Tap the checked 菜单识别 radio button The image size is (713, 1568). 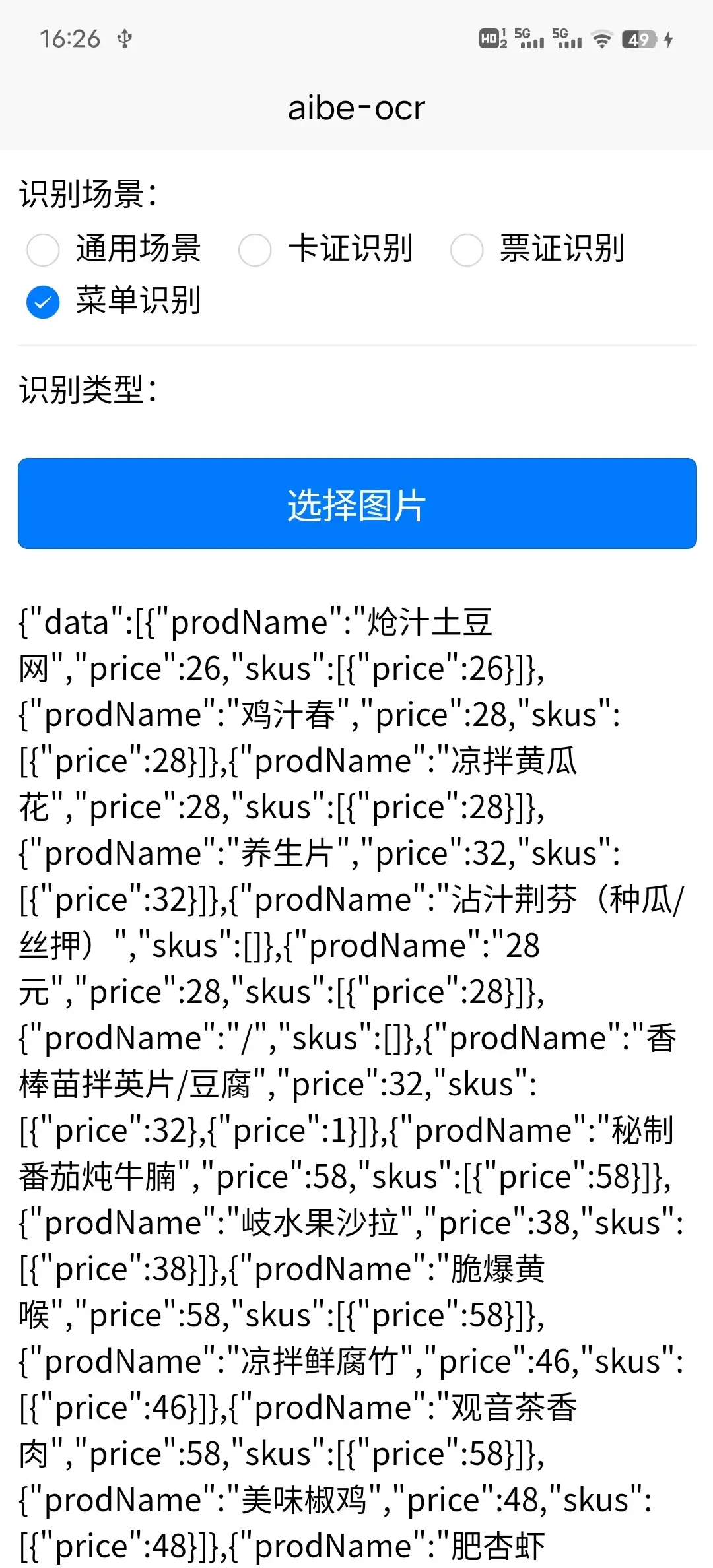(44, 302)
